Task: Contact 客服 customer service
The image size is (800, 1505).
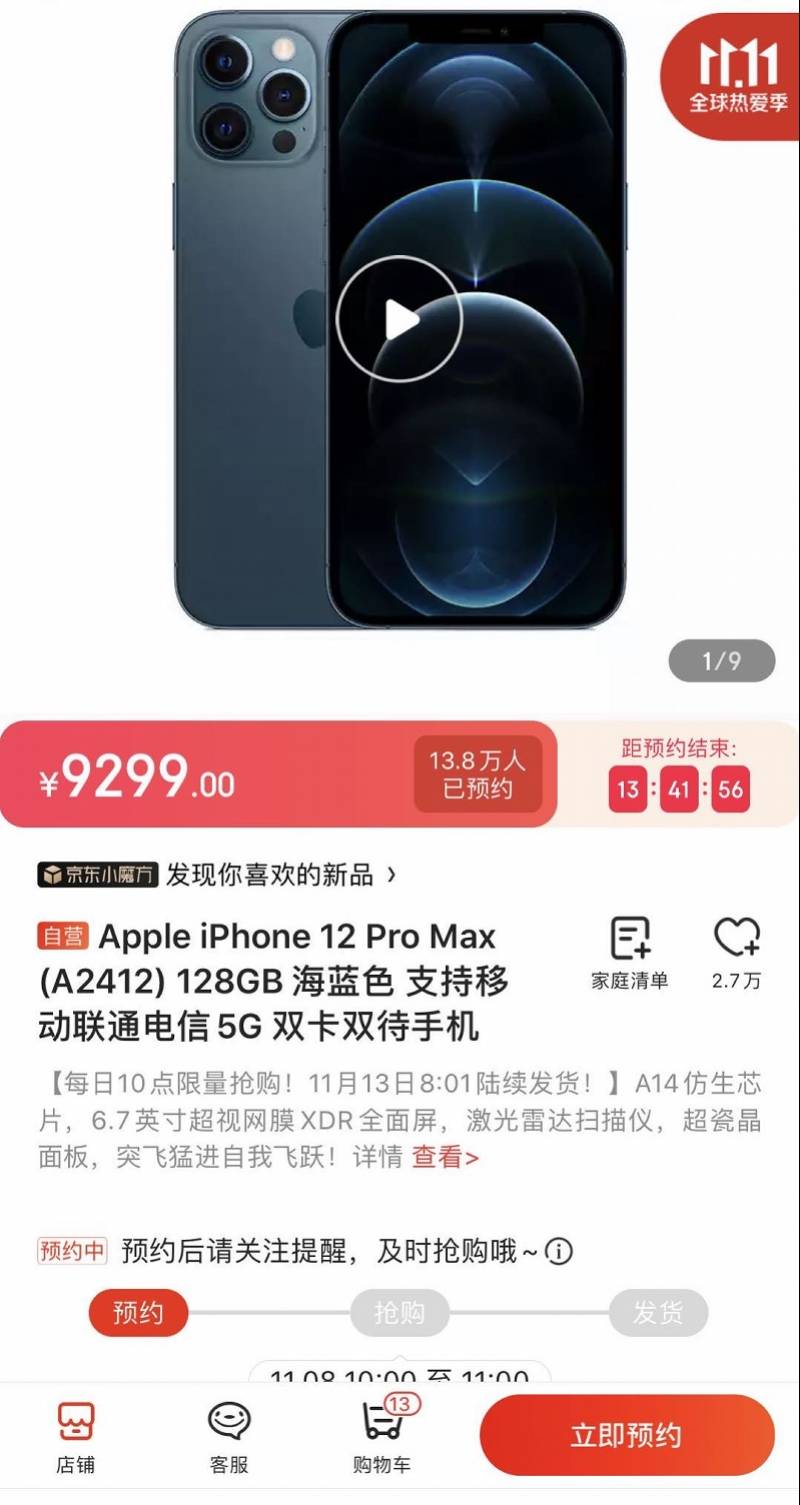Action: [229, 1437]
